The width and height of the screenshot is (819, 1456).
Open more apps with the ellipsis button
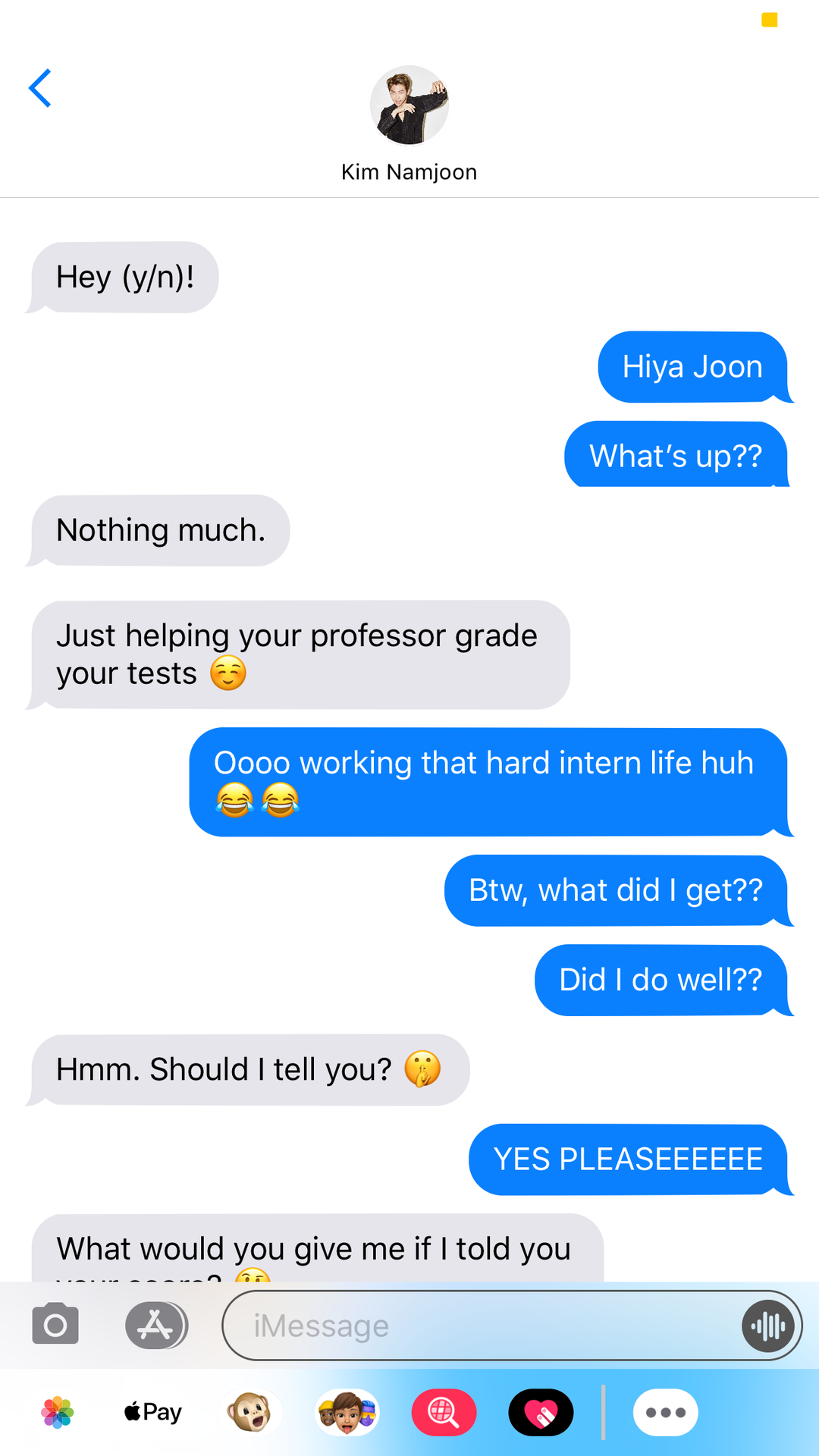[665, 1412]
